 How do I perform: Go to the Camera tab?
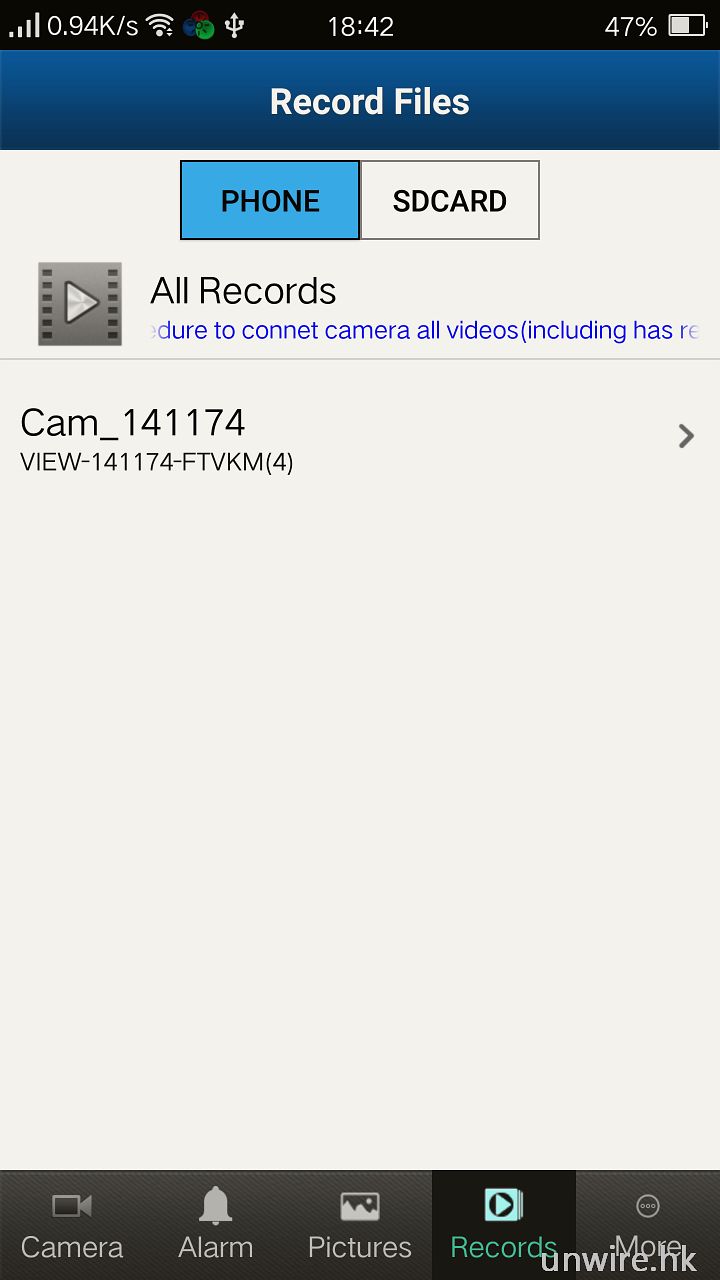coord(72,1226)
